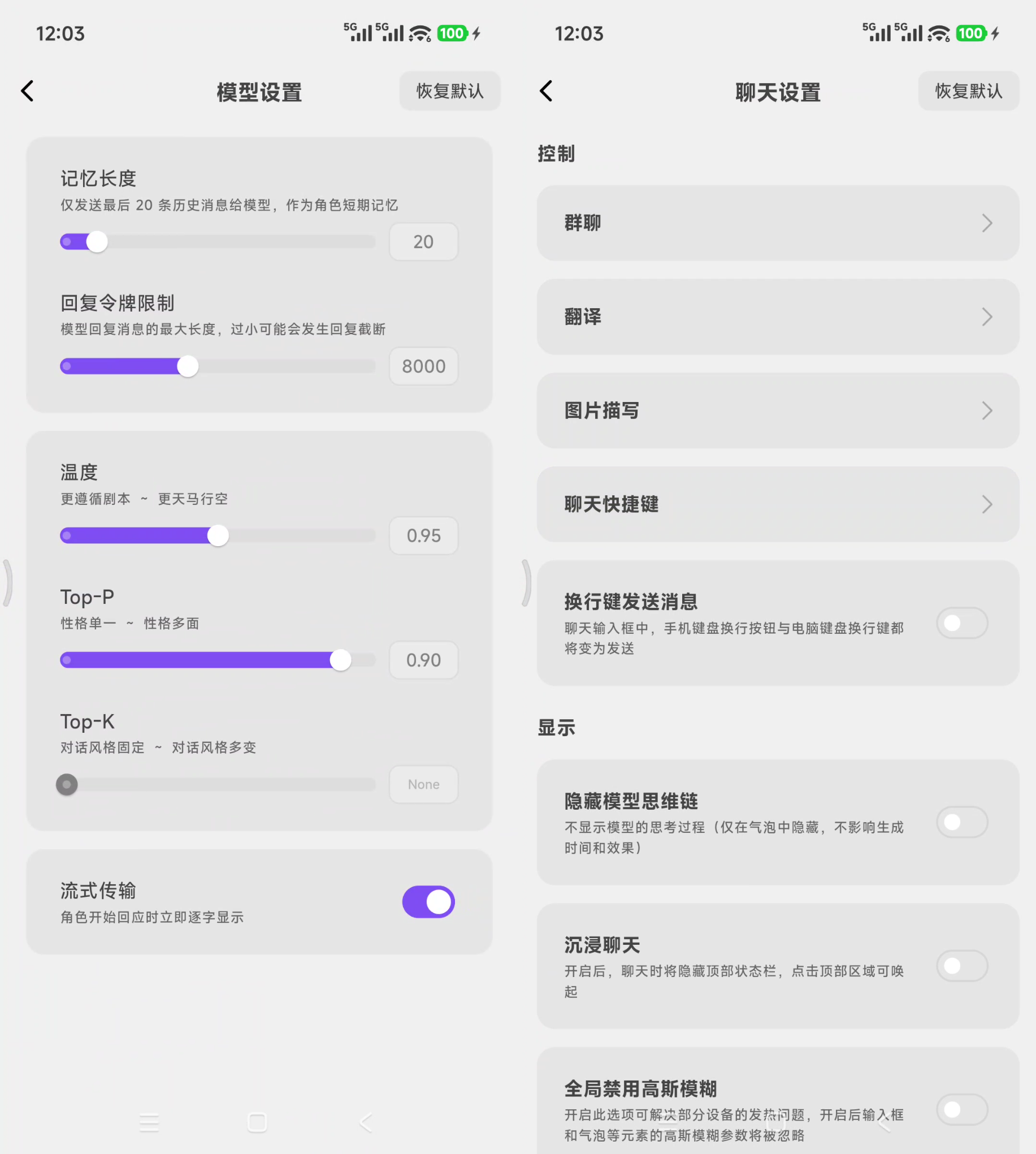Tap the Top-P slider track
Image resolution: width=1036 pixels, height=1154 pixels.
218,660
